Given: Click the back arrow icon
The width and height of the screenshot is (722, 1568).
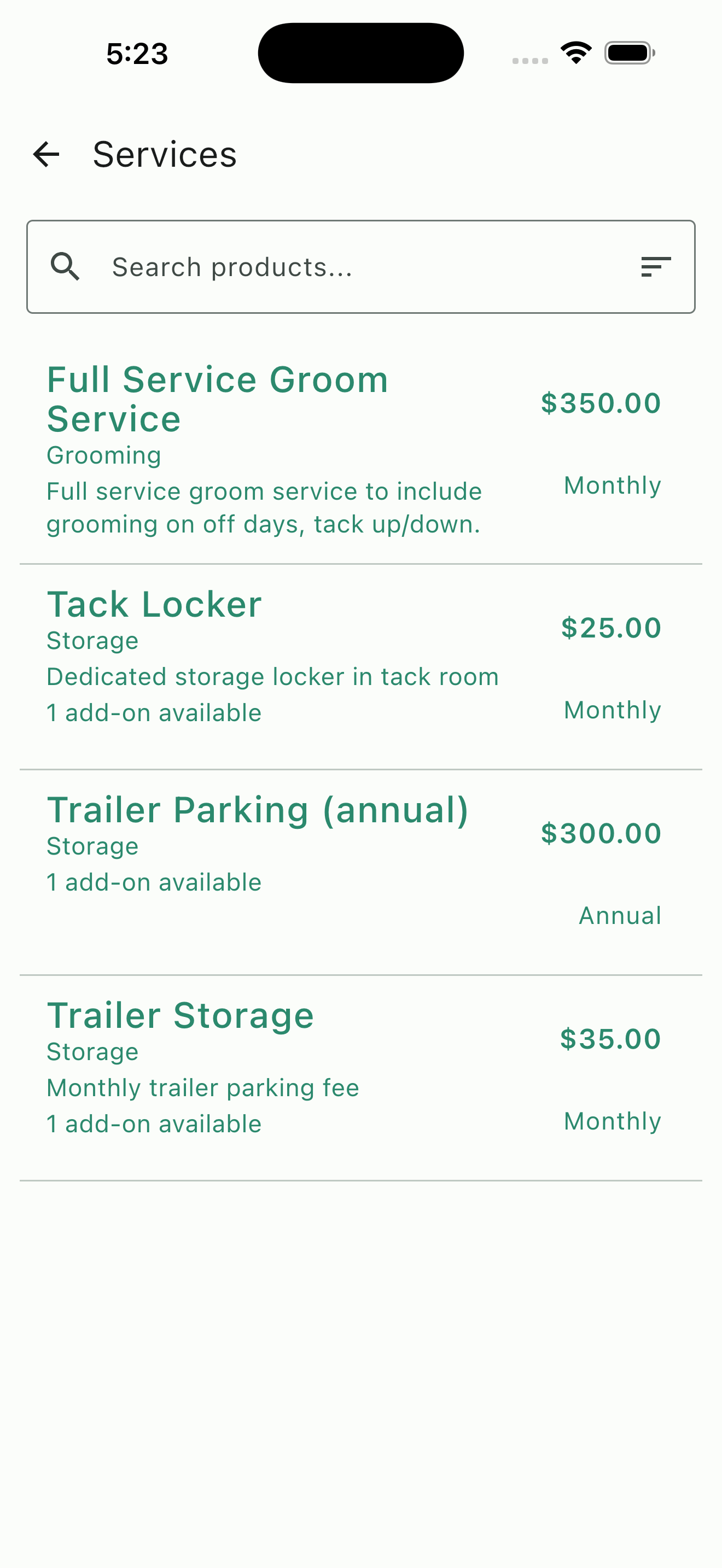Looking at the screenshot, I should (45, 154).
